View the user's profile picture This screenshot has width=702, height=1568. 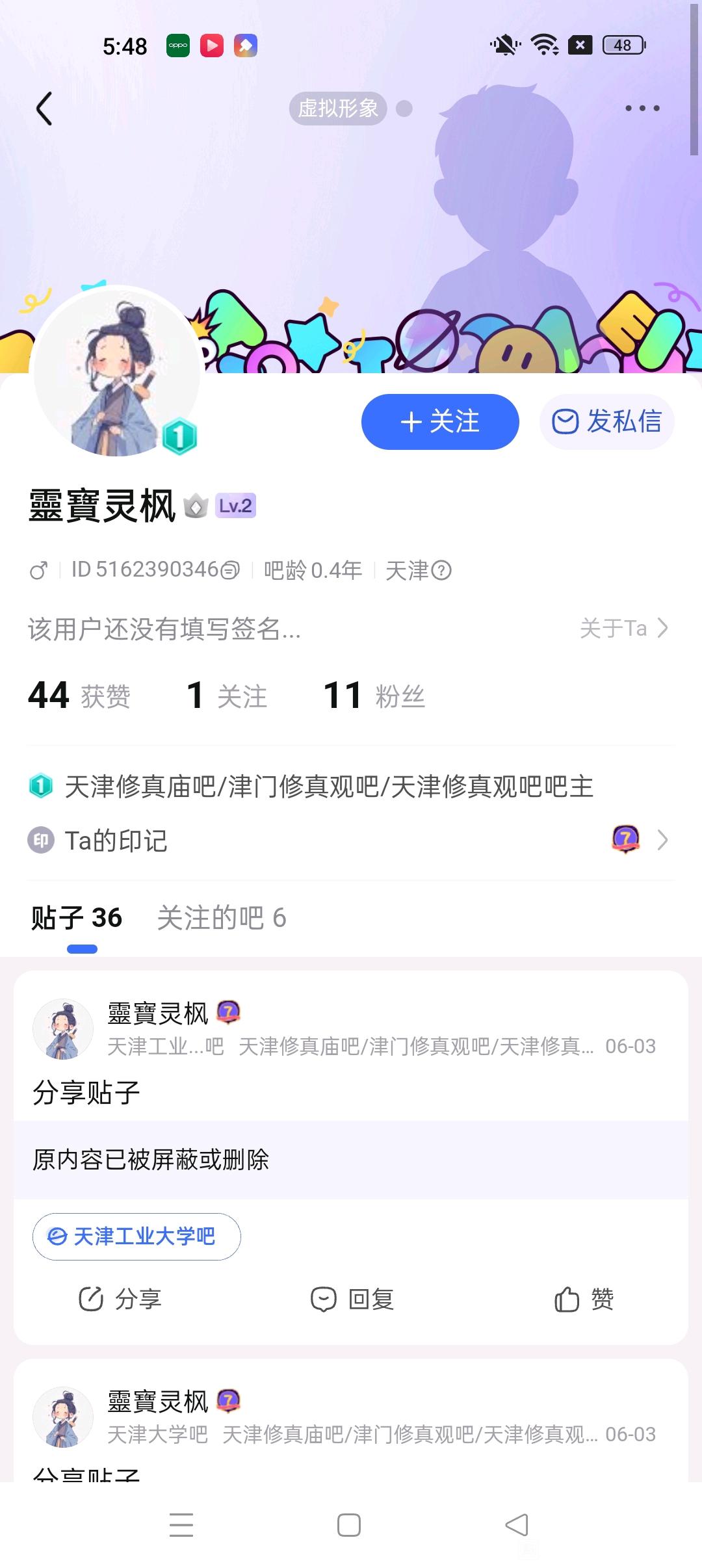pyautogui.click(x=117, y=372)
